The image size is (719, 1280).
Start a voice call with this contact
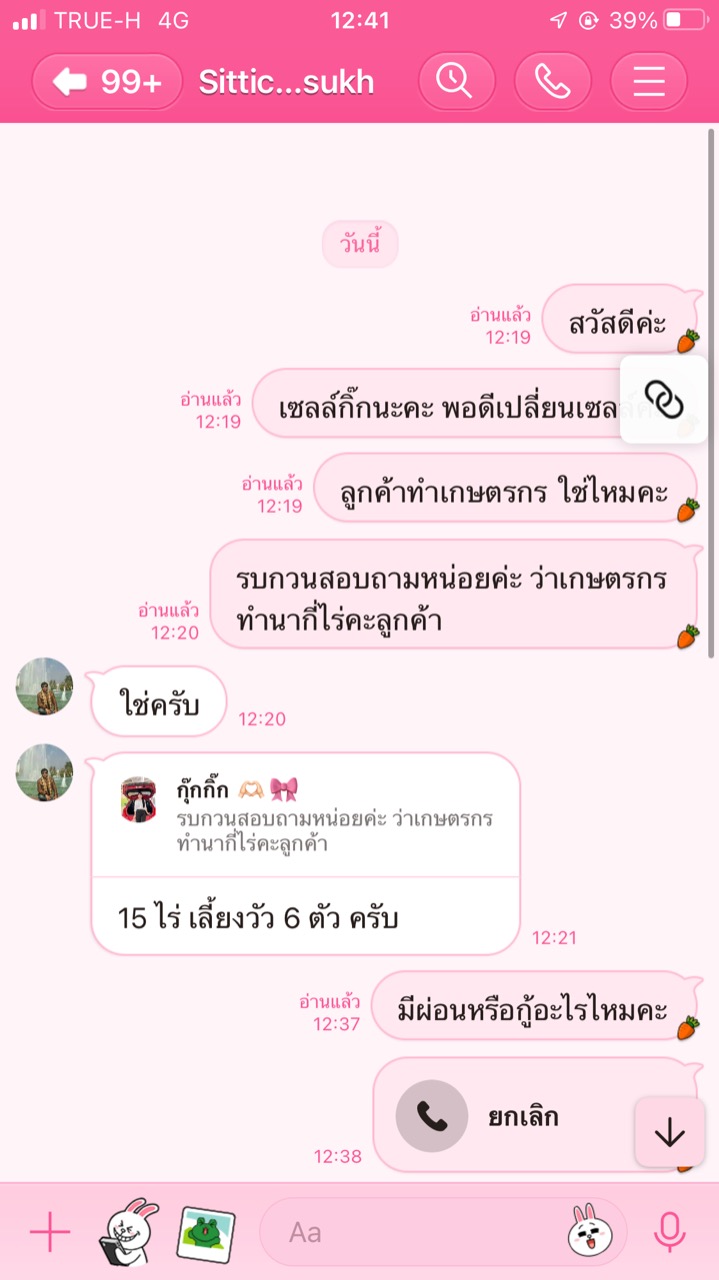pyautogui.click(x=552, y=82)
